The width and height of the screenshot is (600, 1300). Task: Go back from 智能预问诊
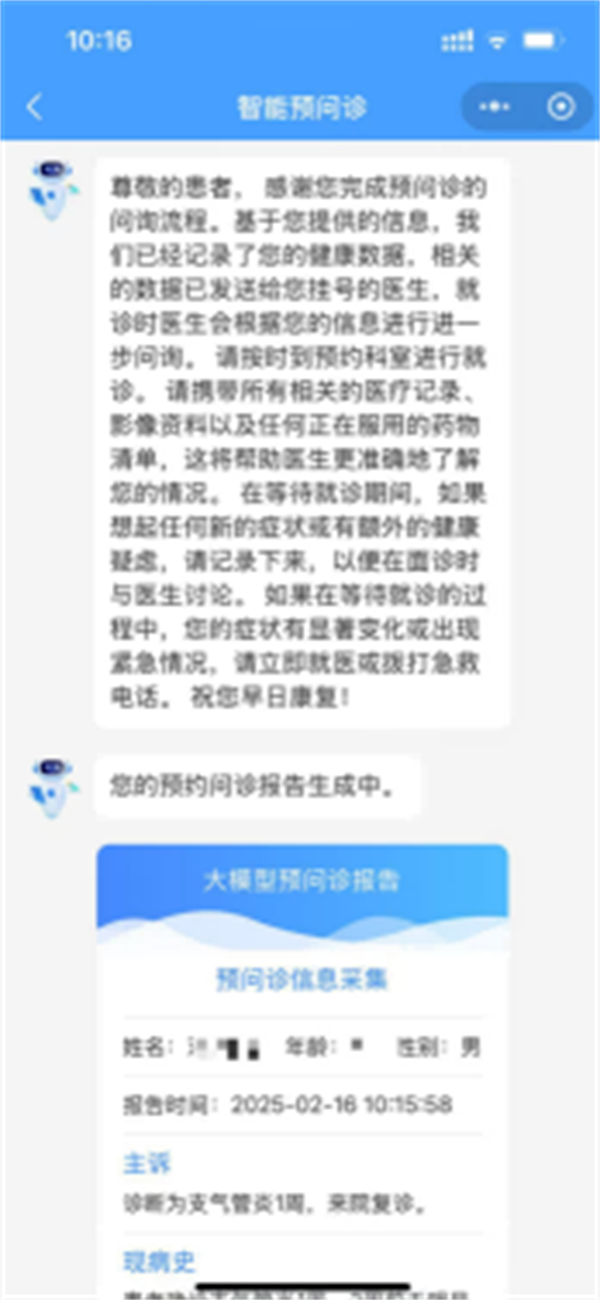click(35, 107)
